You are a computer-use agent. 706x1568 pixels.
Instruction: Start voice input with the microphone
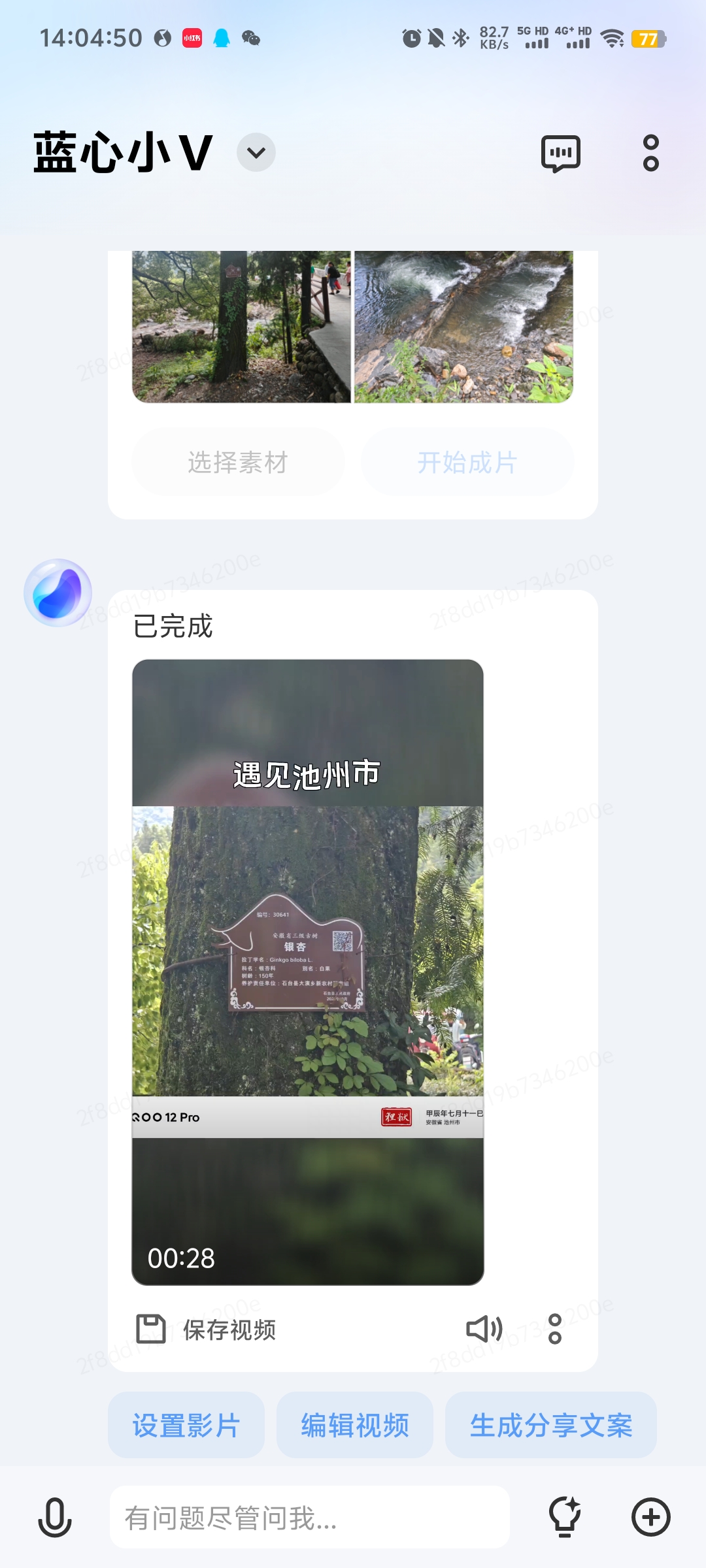[55, 1517]
